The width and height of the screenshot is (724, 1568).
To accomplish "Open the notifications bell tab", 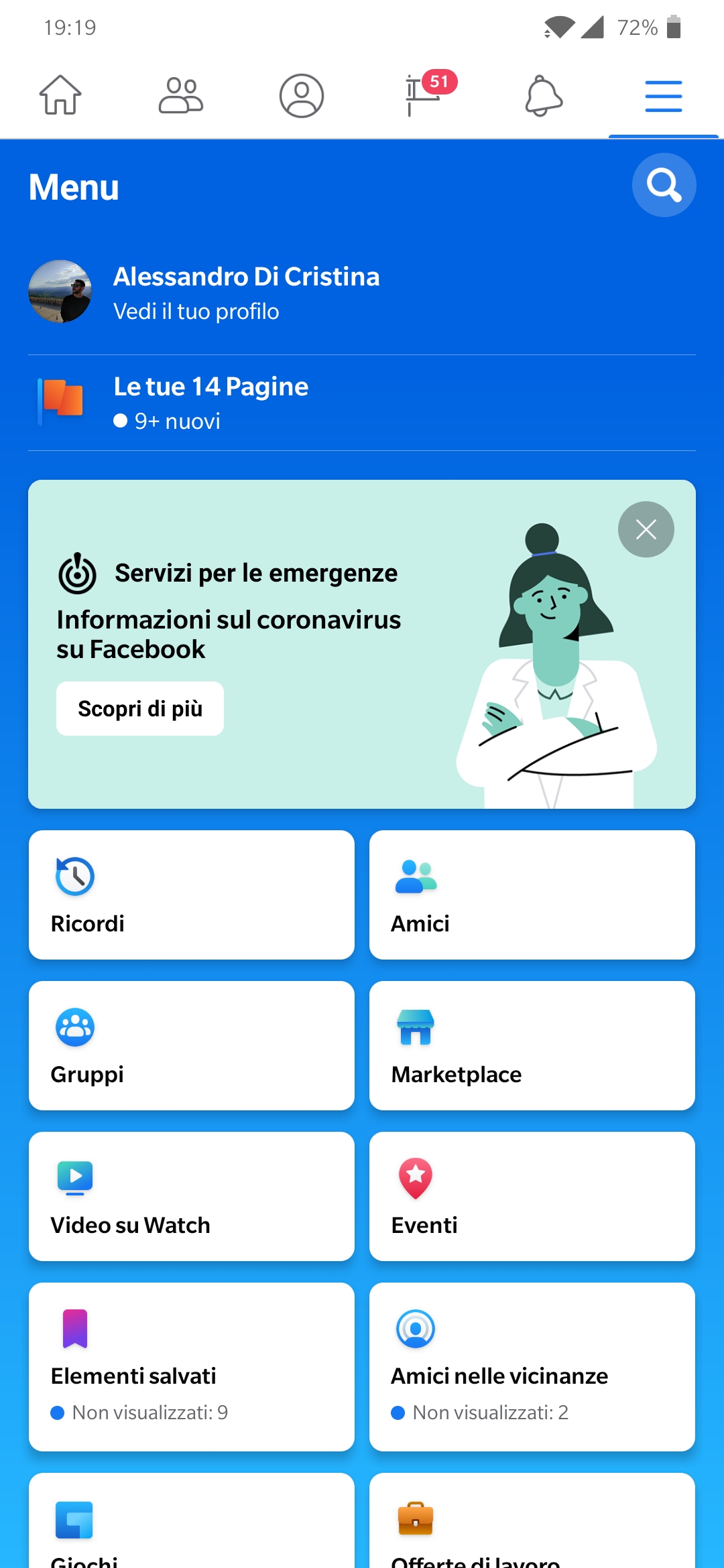I will coord(543,95).
